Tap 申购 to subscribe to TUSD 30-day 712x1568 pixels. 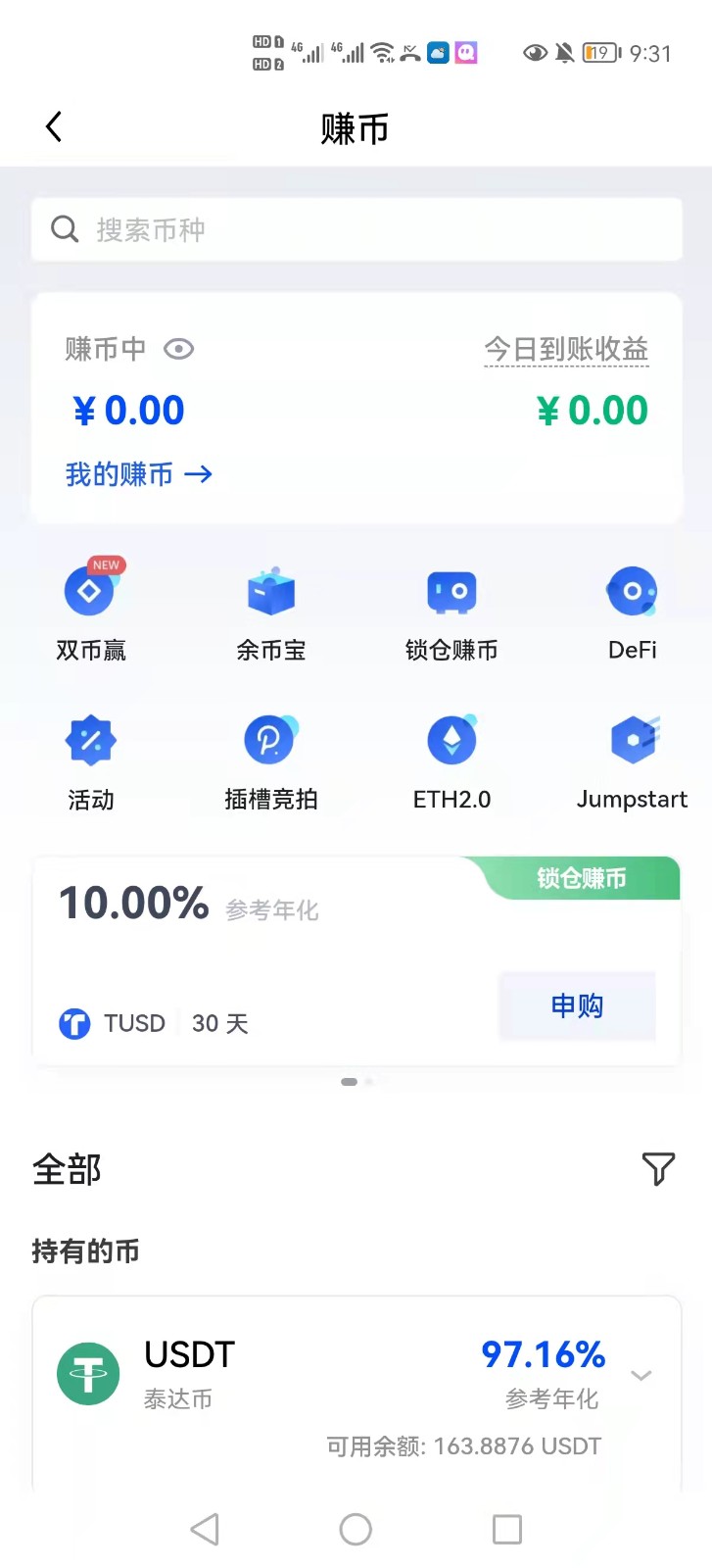577,1005
